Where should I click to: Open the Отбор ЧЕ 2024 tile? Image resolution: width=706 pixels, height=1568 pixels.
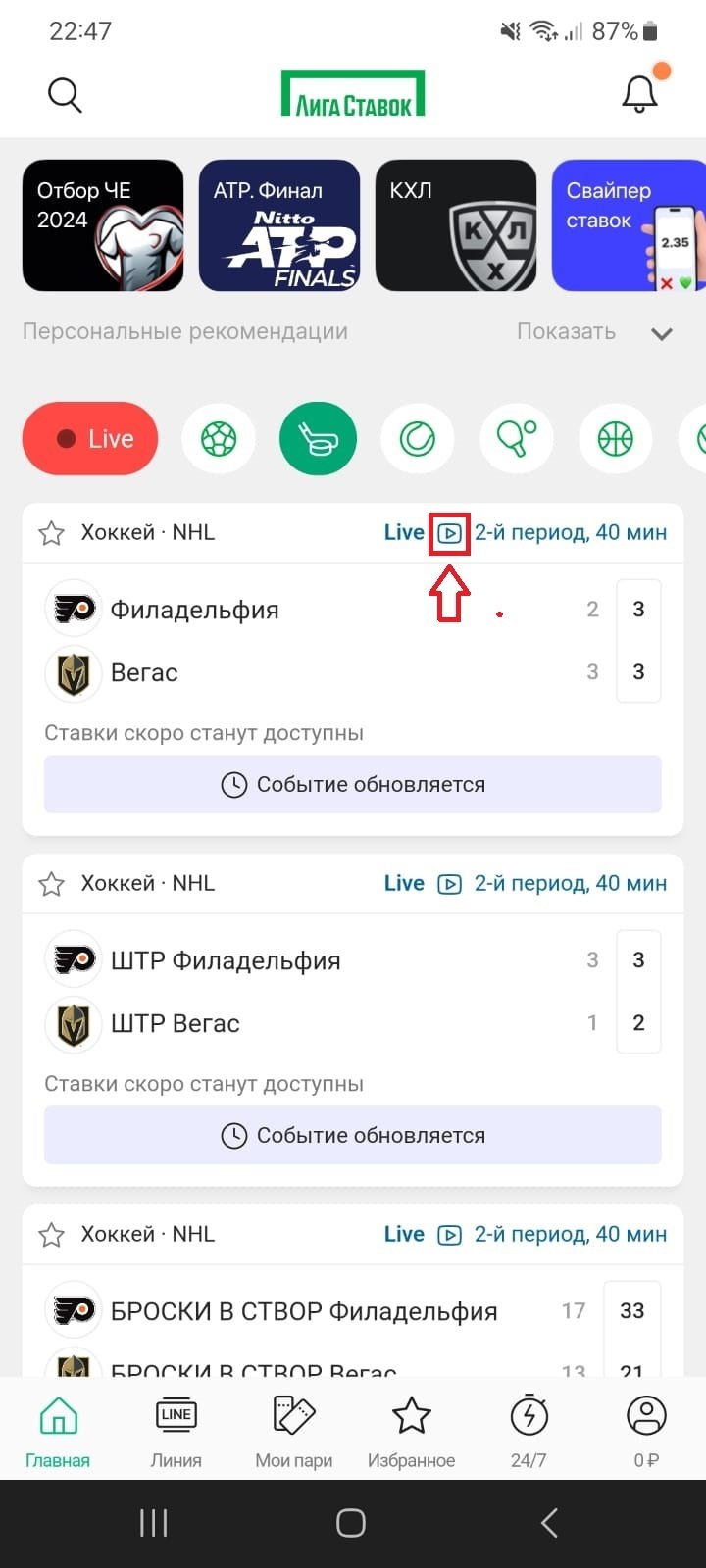[x=103, y=225]
